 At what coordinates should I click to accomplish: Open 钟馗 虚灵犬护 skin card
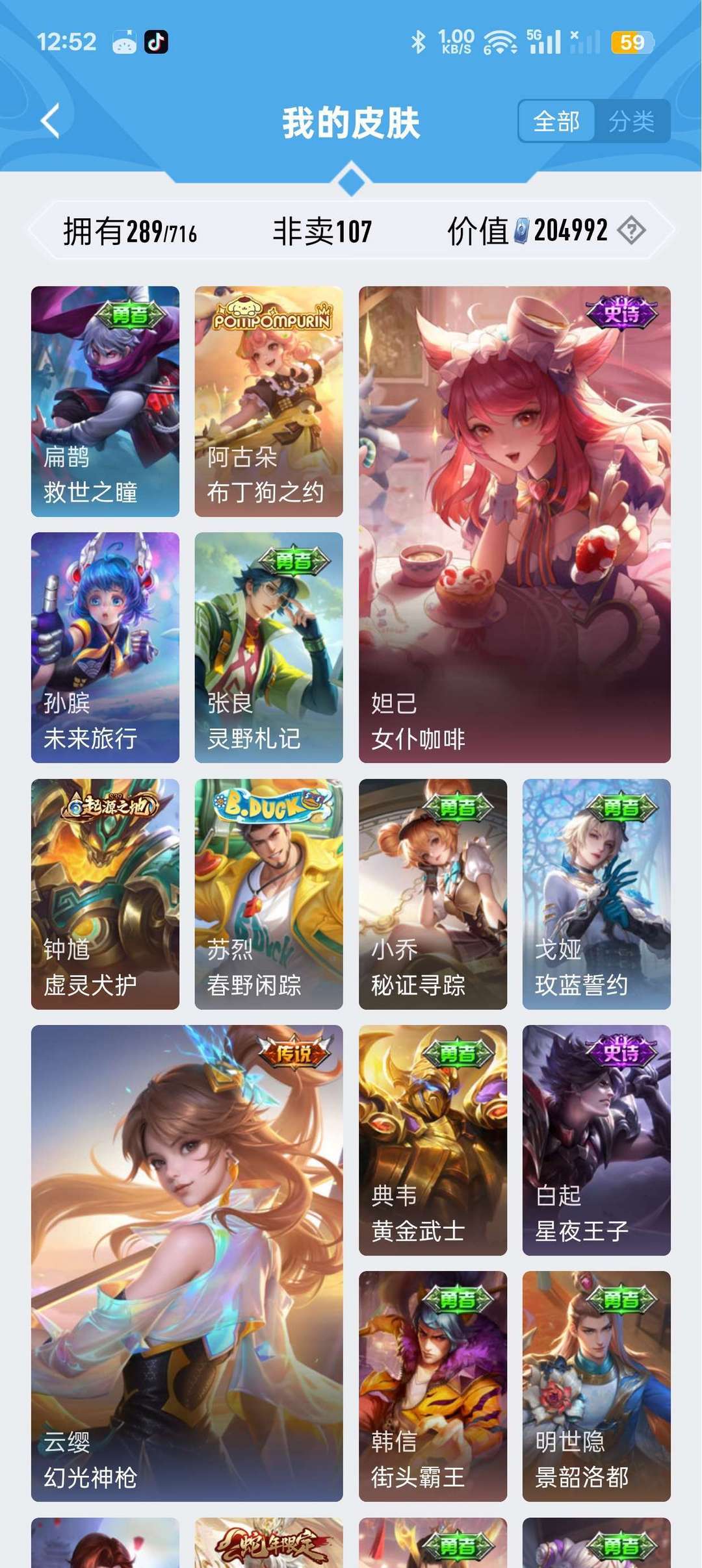point(105,894)
